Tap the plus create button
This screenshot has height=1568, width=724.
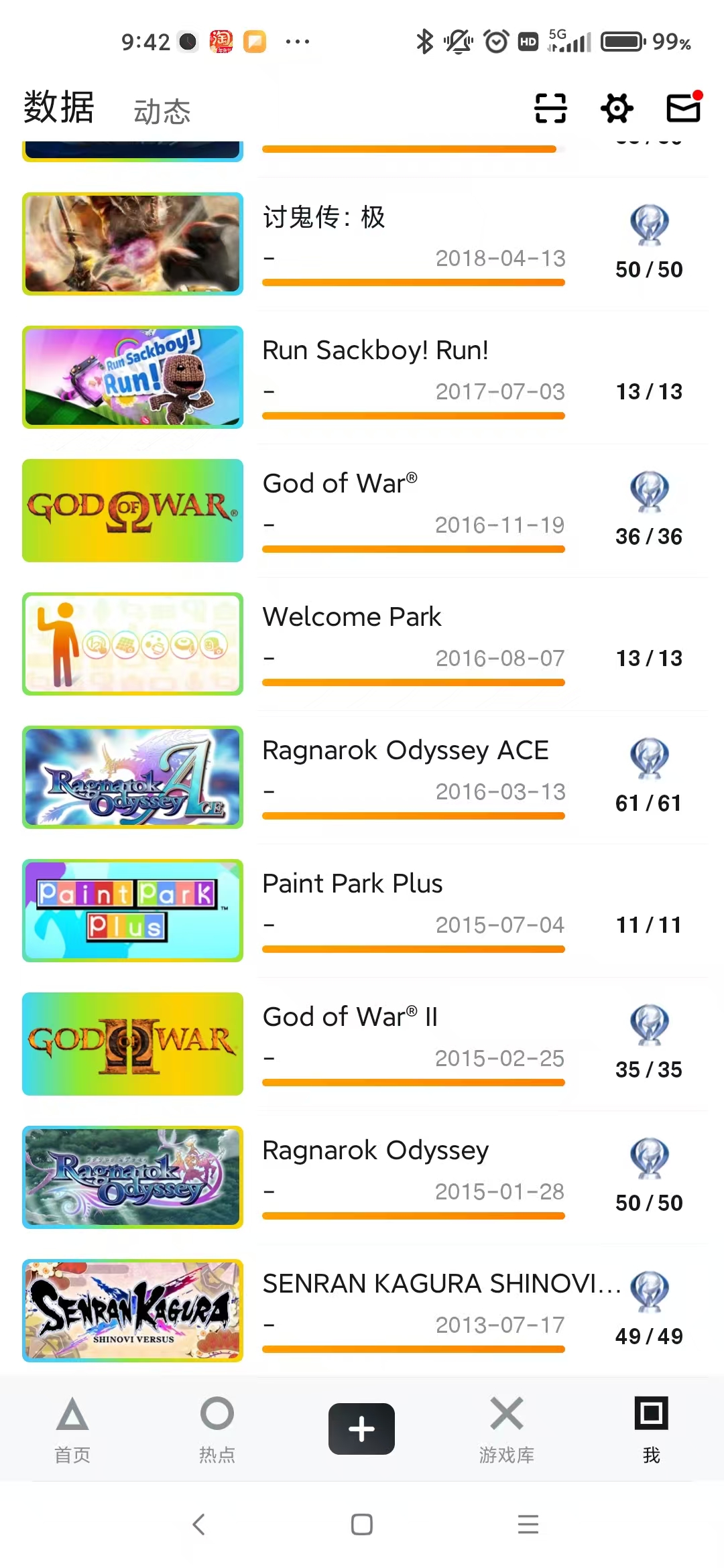coord(361,1429)
